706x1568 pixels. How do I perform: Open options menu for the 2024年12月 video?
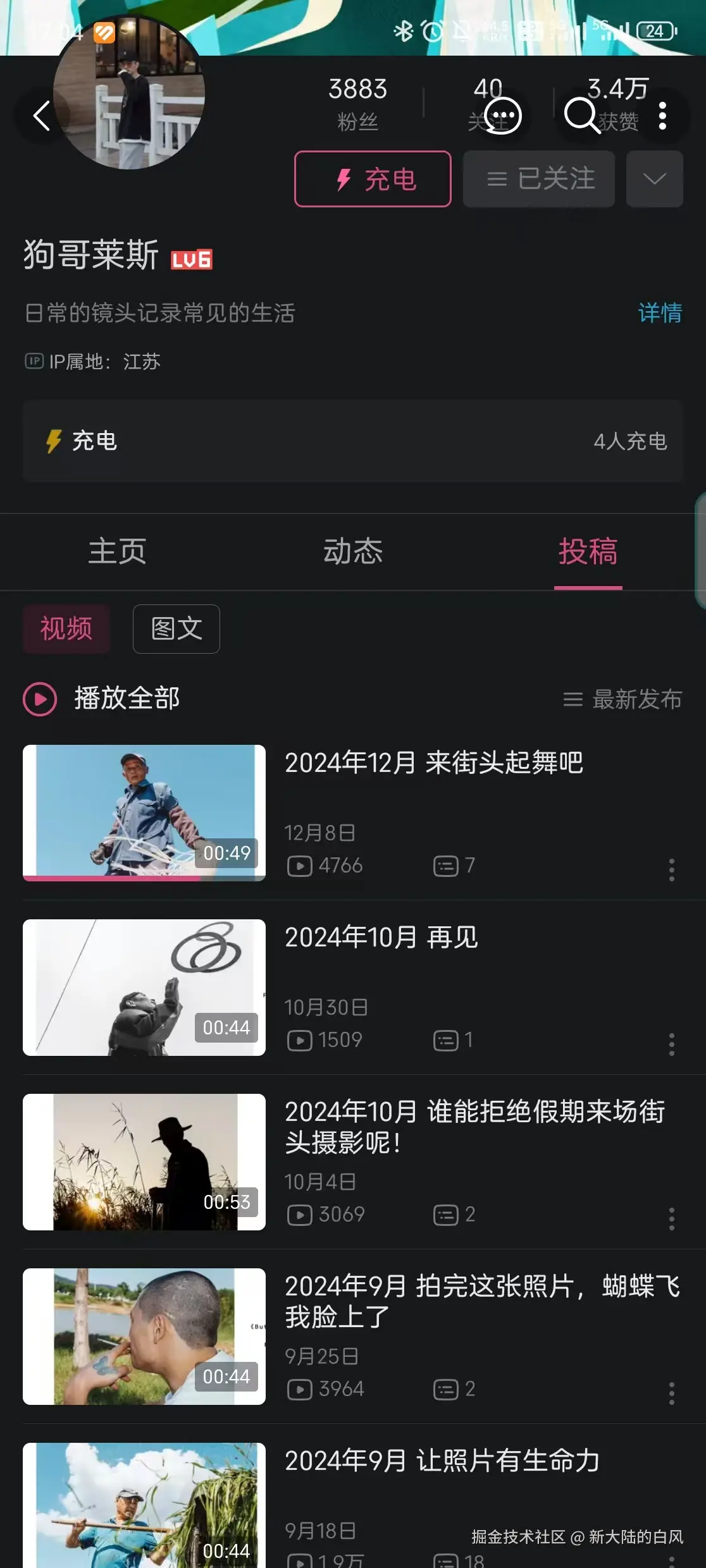(671, 870)
